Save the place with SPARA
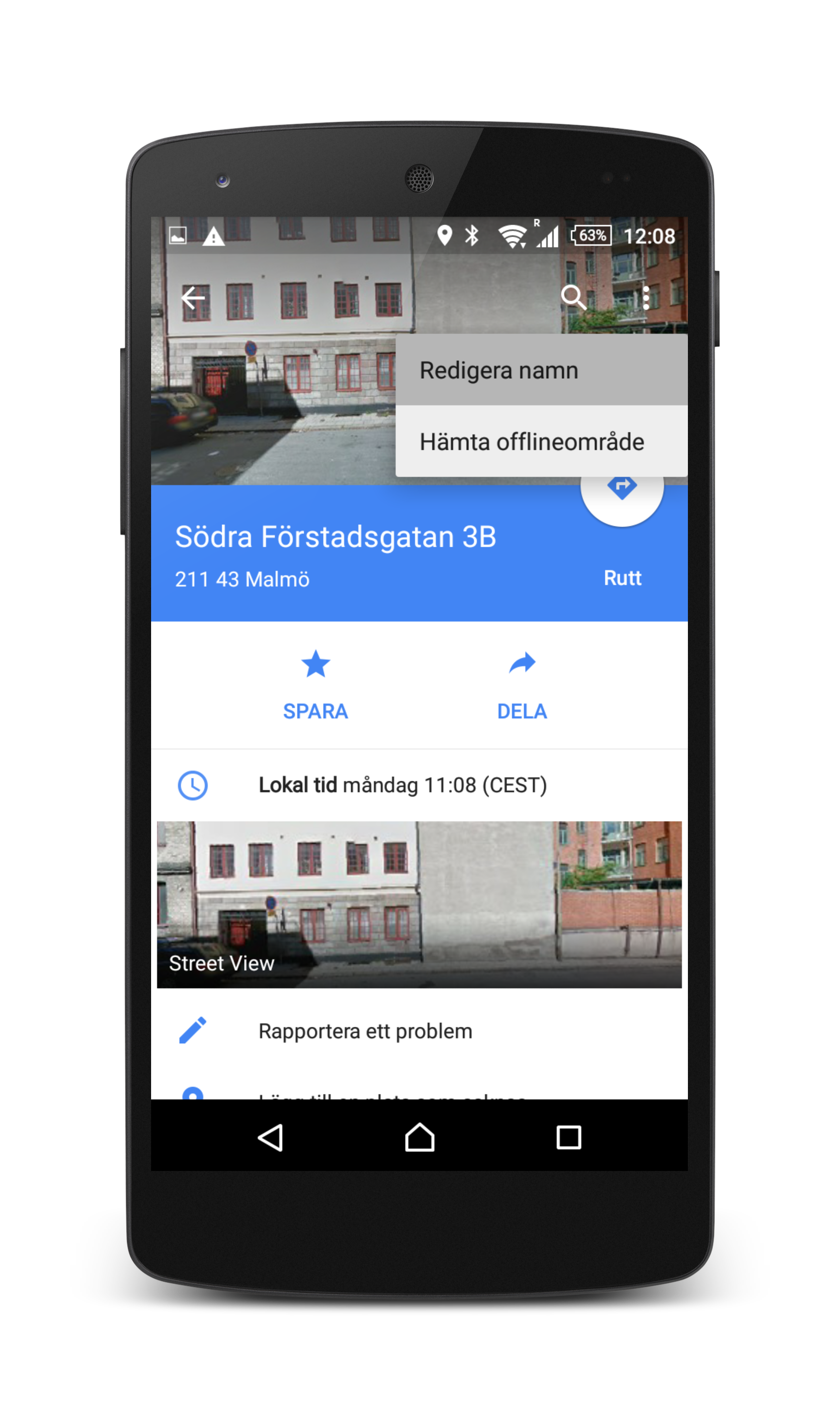Viewport: 840px width, 1420px height. [x=315, y=685]
